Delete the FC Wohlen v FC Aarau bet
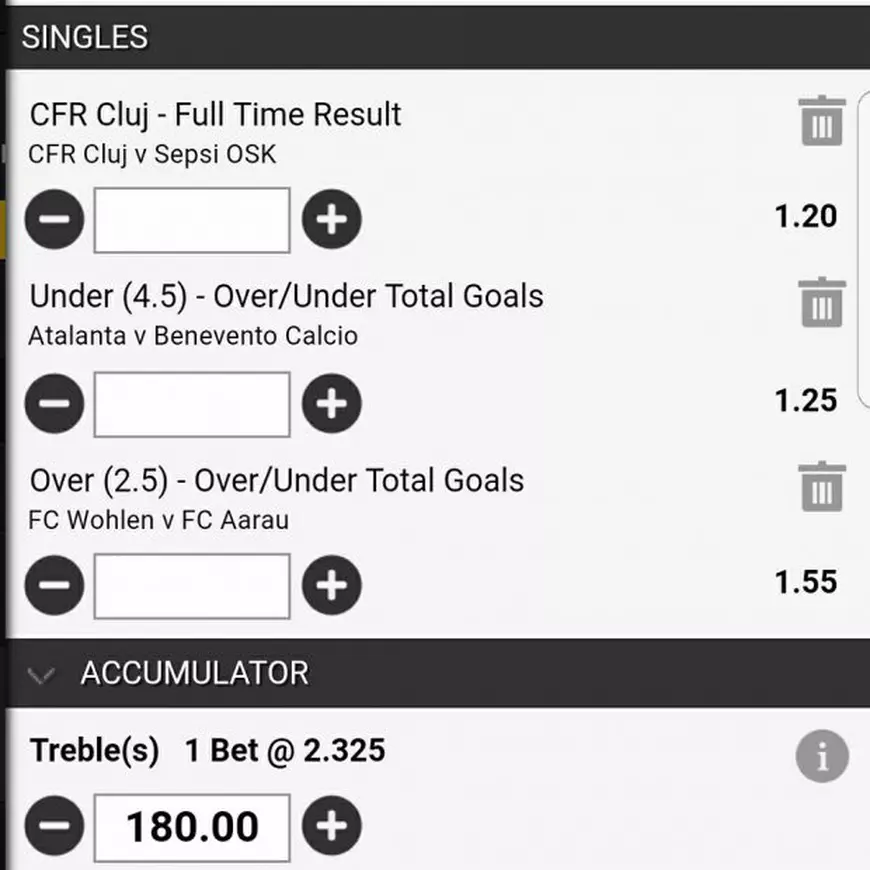This screenshot has height=870, width=870. point(822,487)
